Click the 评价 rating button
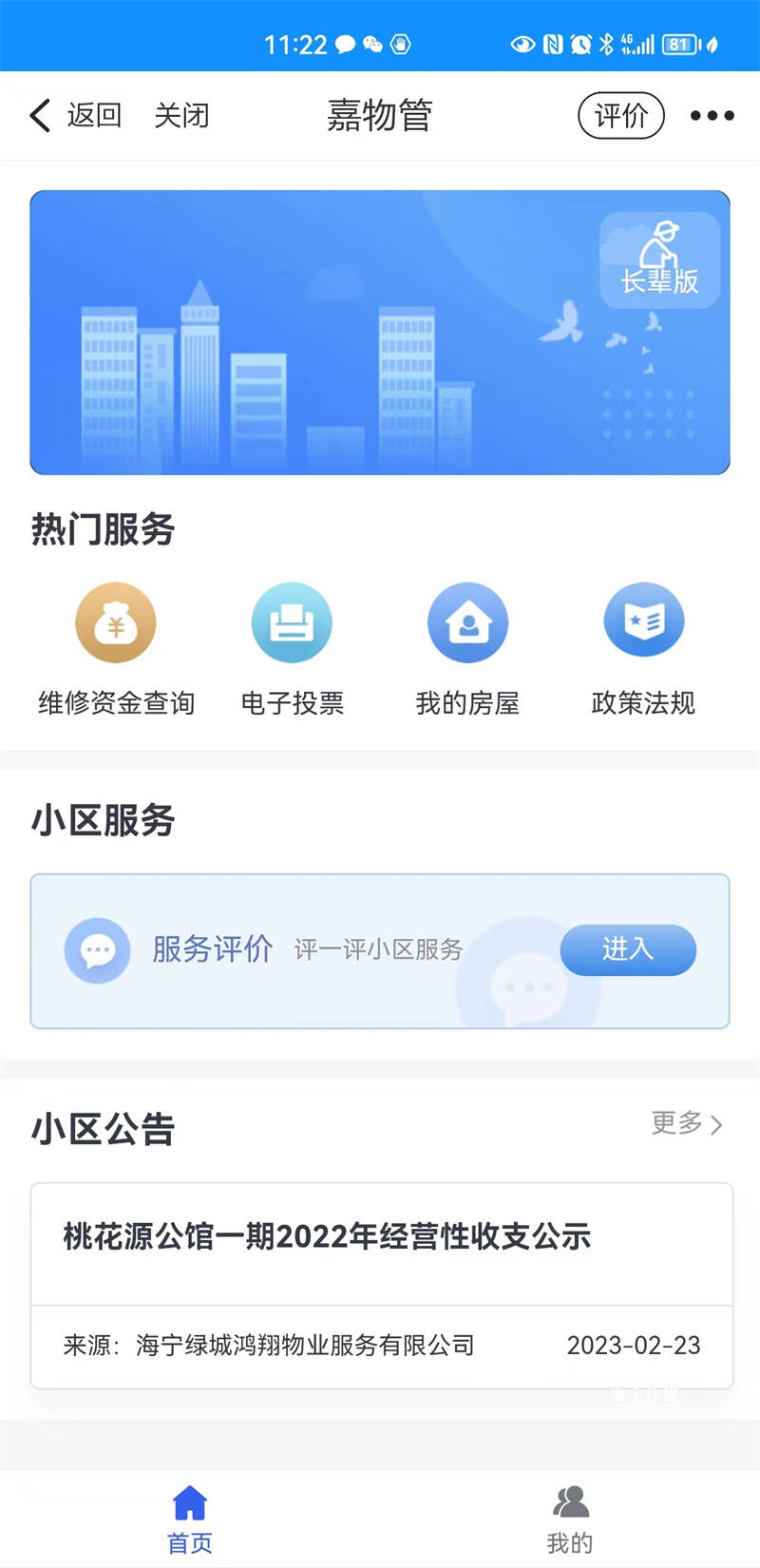Screen dimensions: 760x1568 click(x=620, y=116)
